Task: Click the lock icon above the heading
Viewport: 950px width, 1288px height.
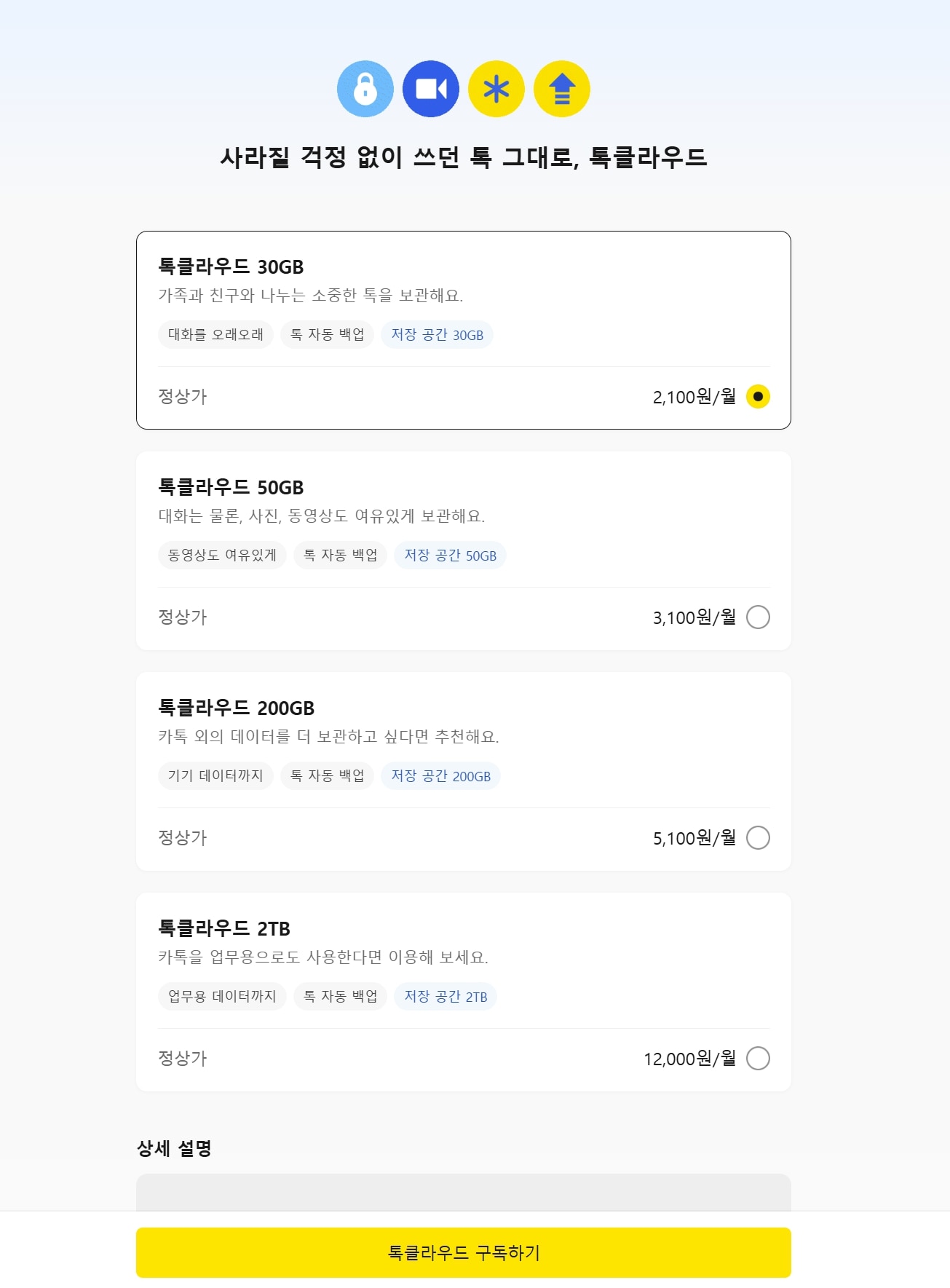Action: coord(367,87)
